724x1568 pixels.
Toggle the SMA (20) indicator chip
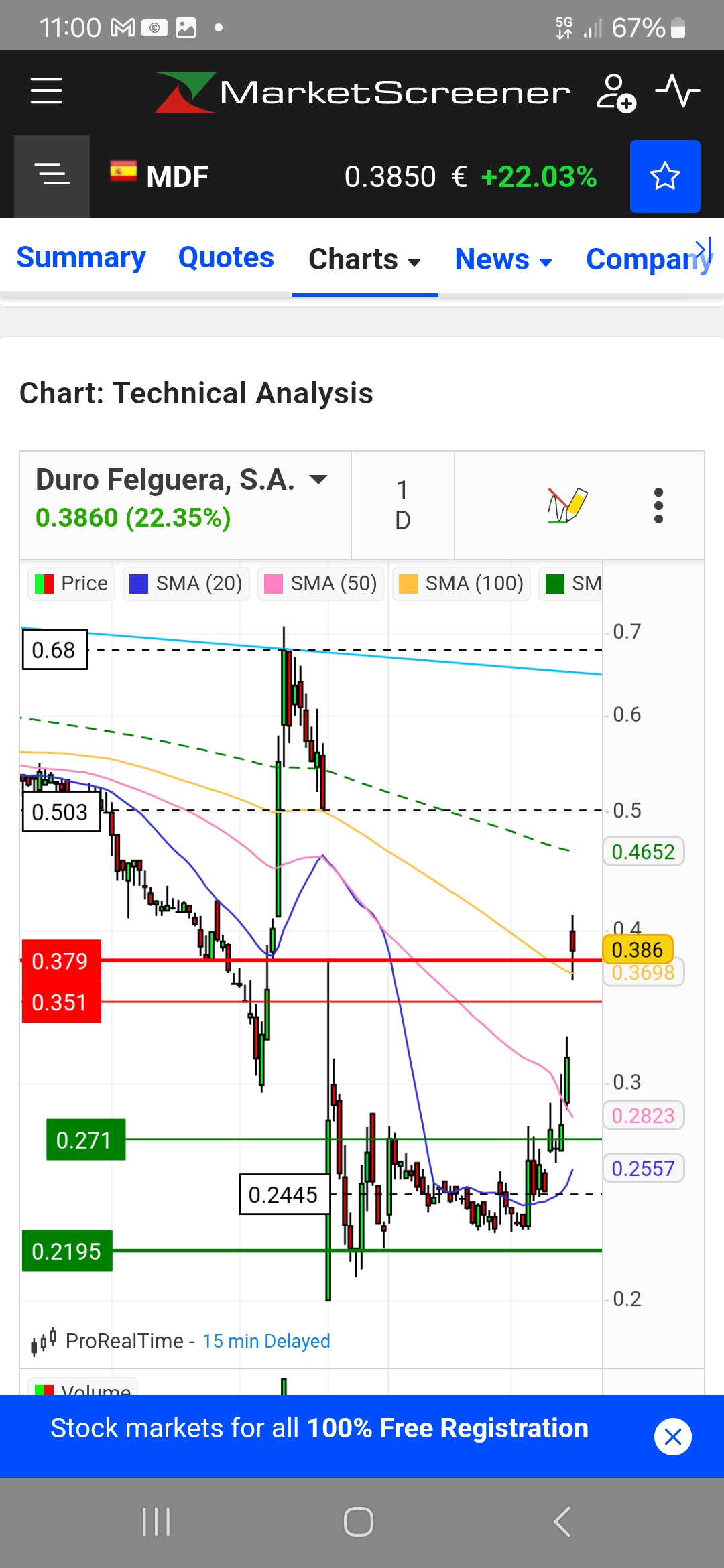(186, 583)
